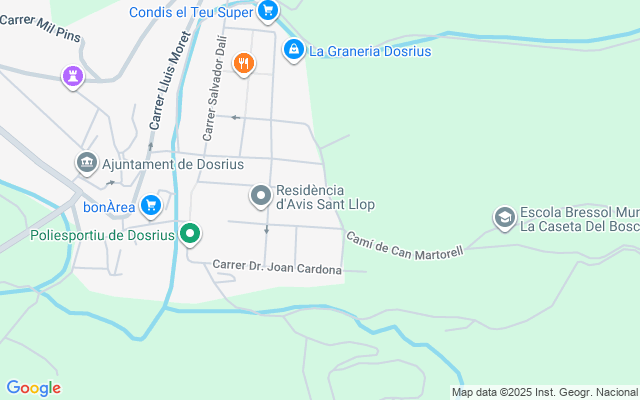Image resolution: width=640 pixels, height=400 pixels.
Task: Tap the purple castle landmark pin
Action: (x=73, y=76)
